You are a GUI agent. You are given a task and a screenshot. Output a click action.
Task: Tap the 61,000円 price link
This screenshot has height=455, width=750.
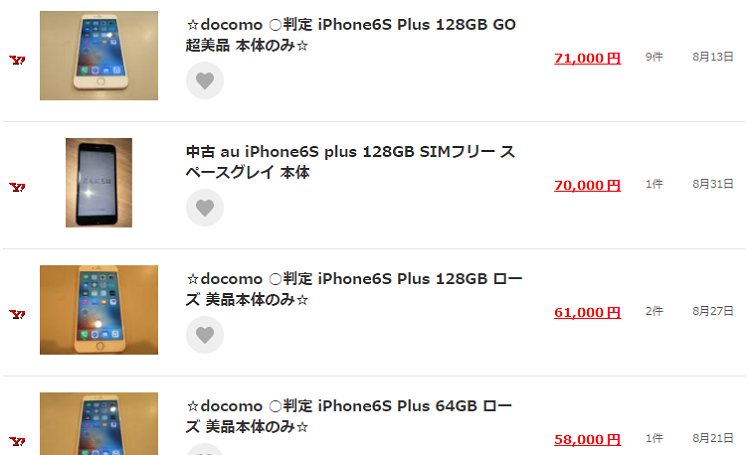(x=587, y=312)
